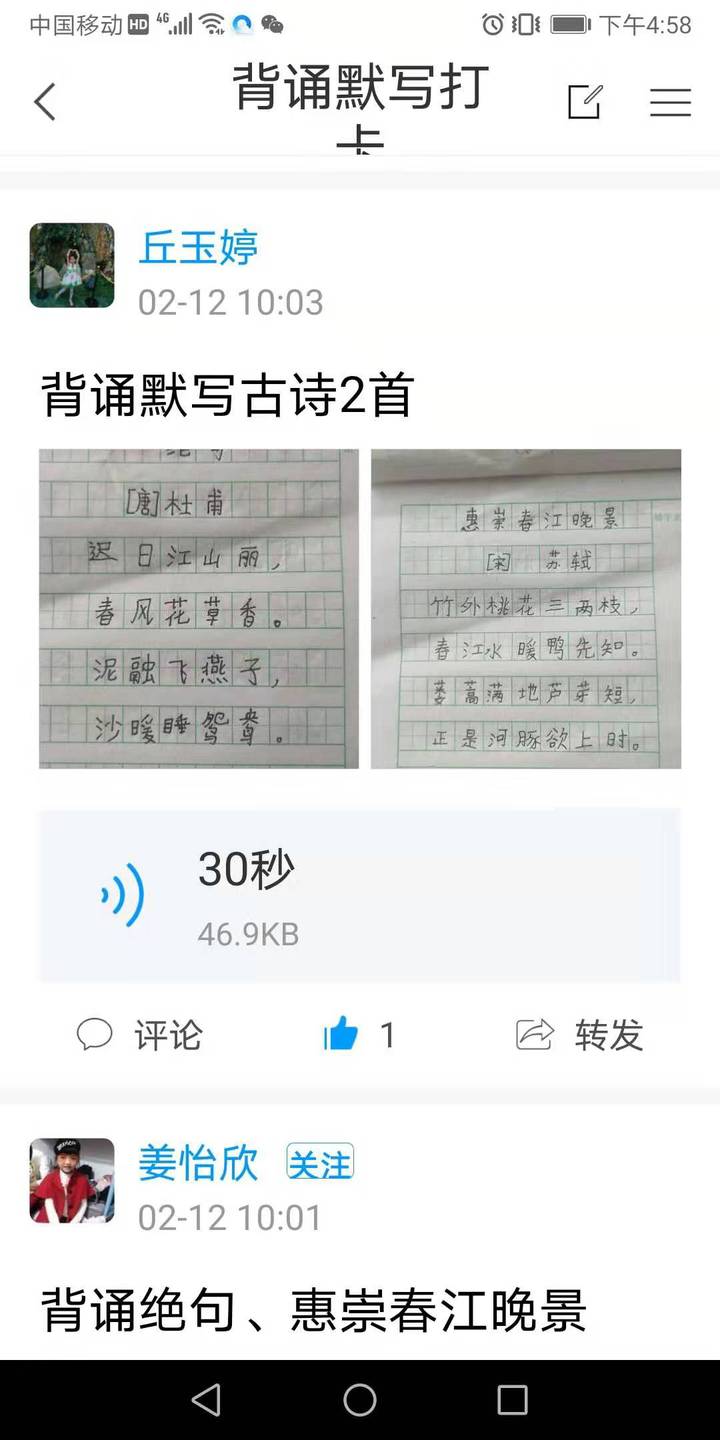
Task: Comment on 丘玉婷's post
Action: coord(140,1035)
